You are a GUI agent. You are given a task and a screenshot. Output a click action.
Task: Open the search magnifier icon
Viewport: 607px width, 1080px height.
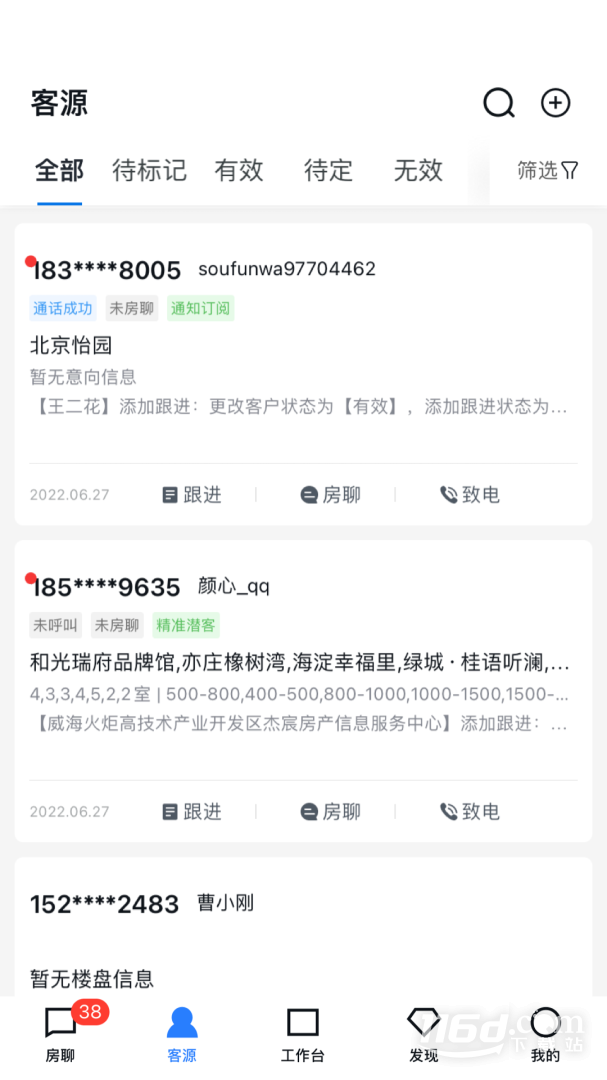(x=499, y=103)
